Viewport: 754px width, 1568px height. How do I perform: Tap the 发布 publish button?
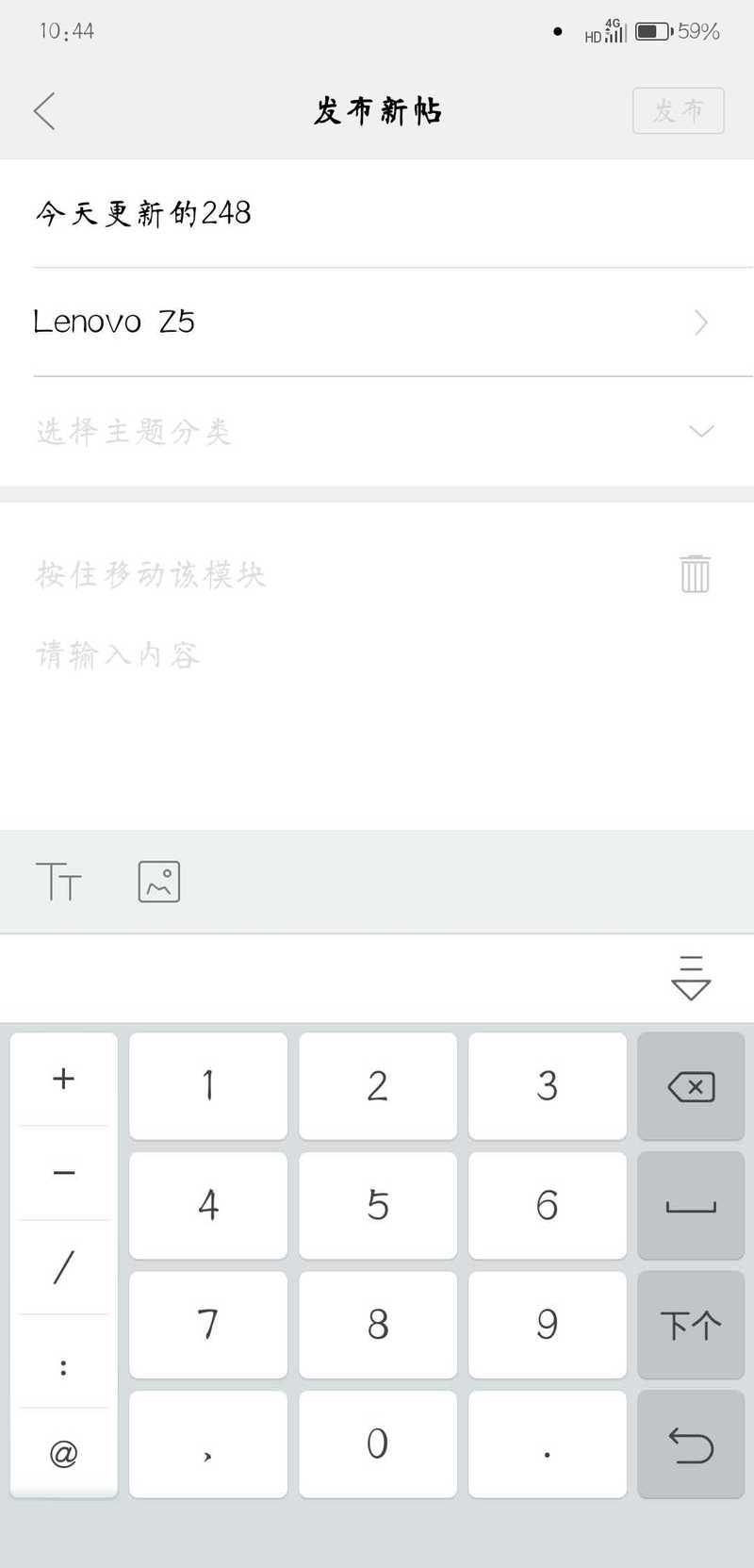click(678, 111)
